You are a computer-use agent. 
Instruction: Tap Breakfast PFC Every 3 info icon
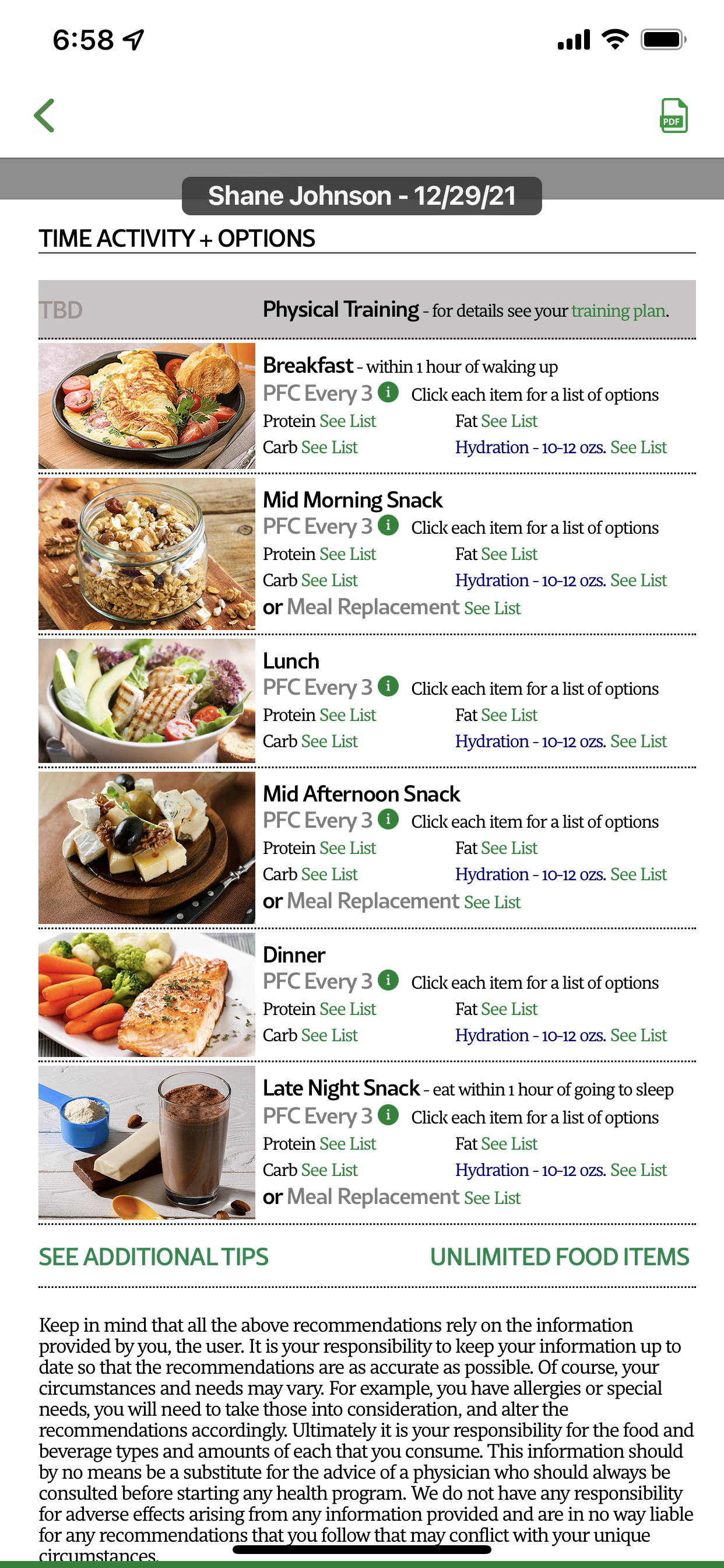tap(388, 392)
